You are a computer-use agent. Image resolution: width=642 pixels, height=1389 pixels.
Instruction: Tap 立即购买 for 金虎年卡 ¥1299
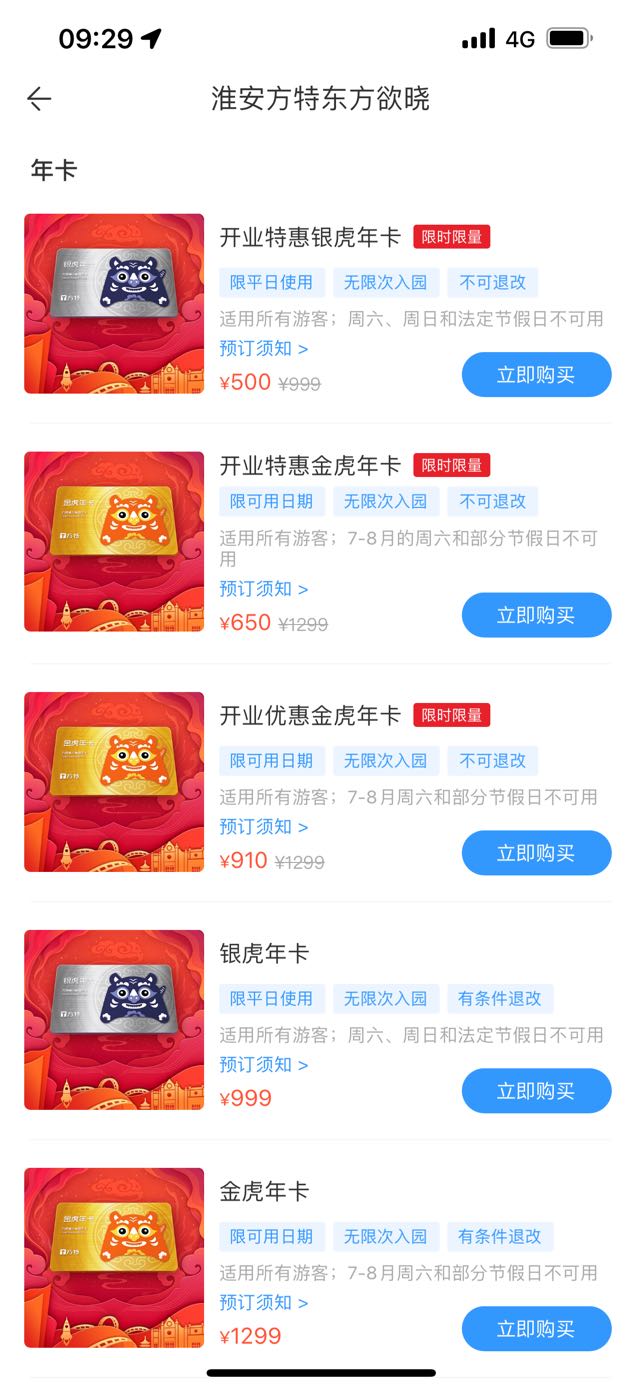tap(536, 1329)
